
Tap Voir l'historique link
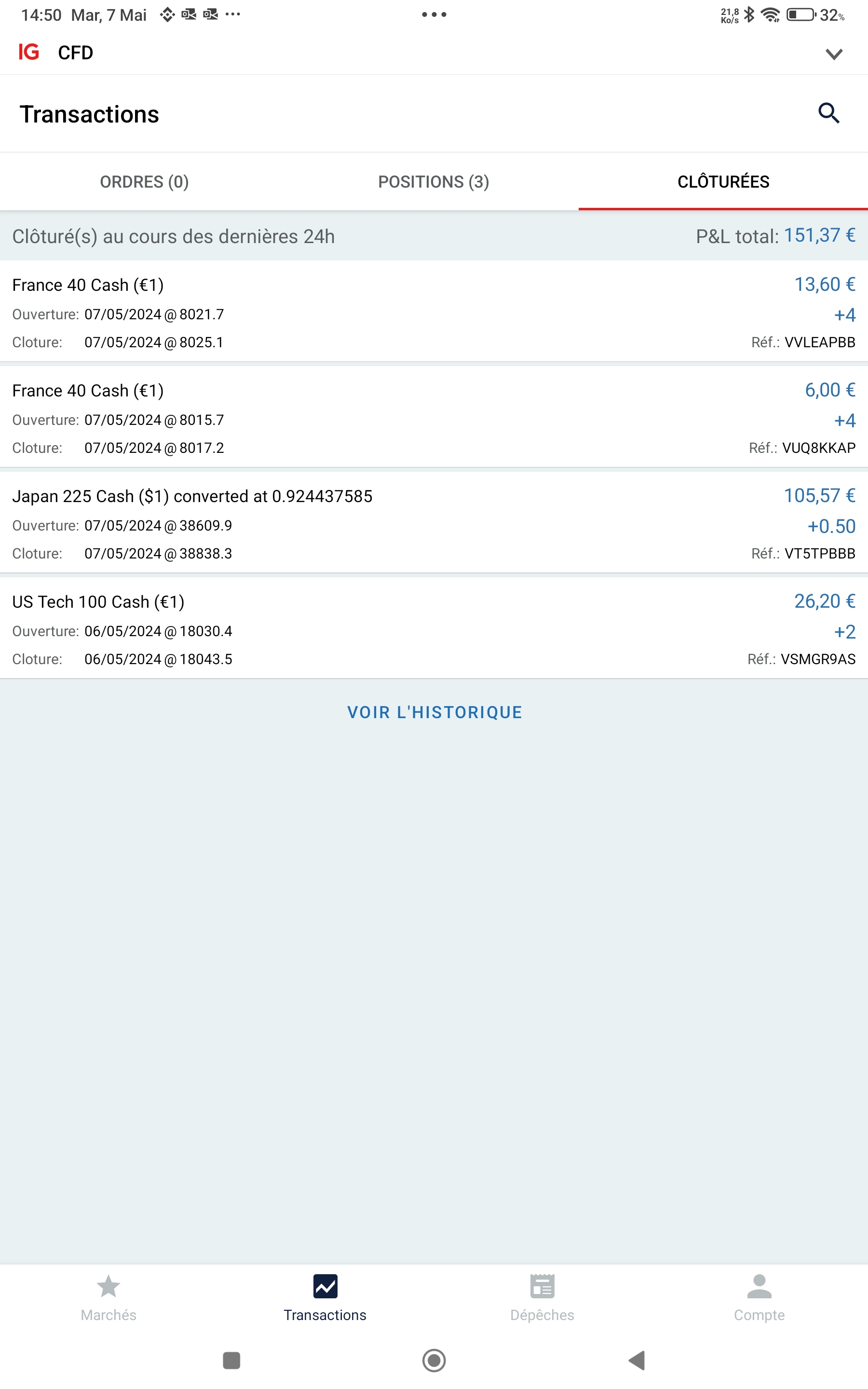[x=434, y=712]
